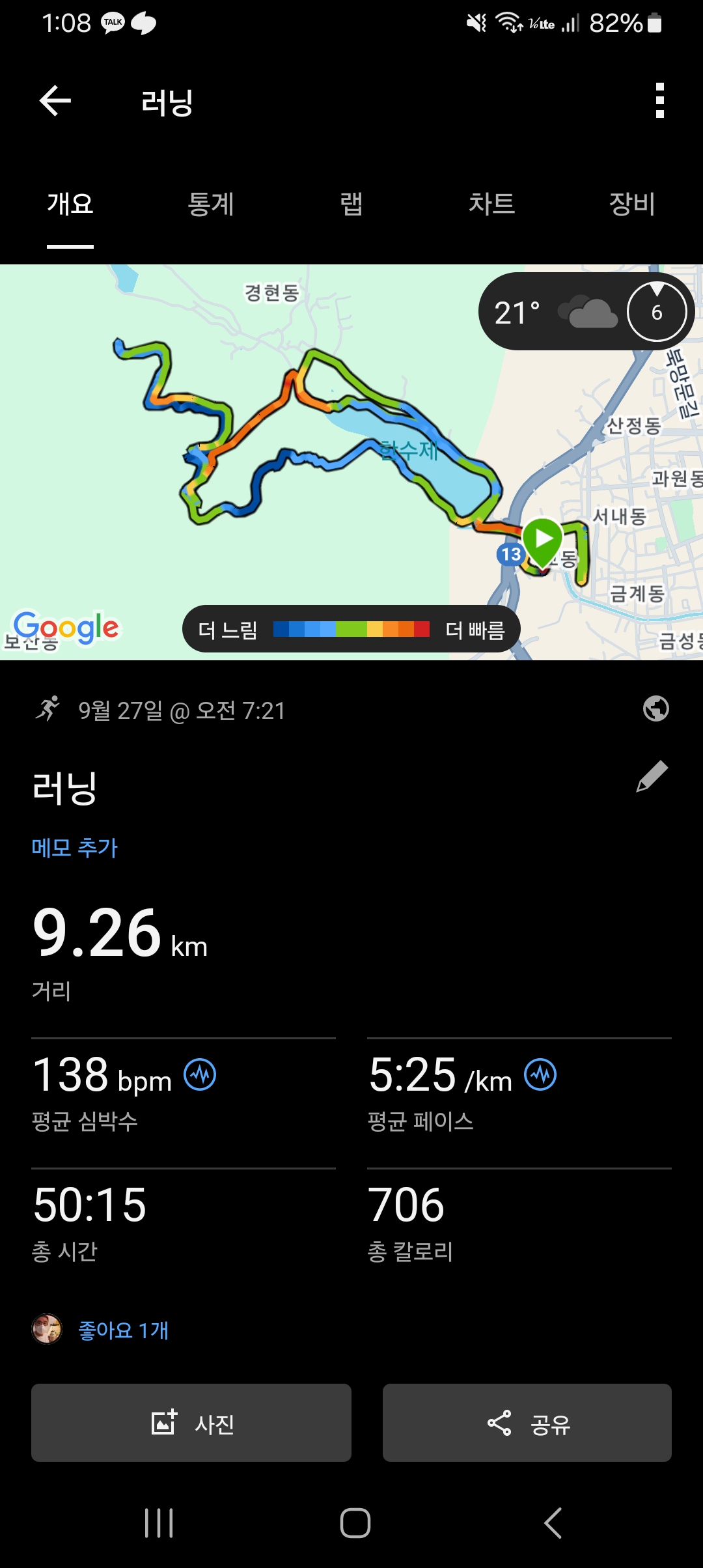
Task: Open the recent apps view
Action: tap(159, 1523)
